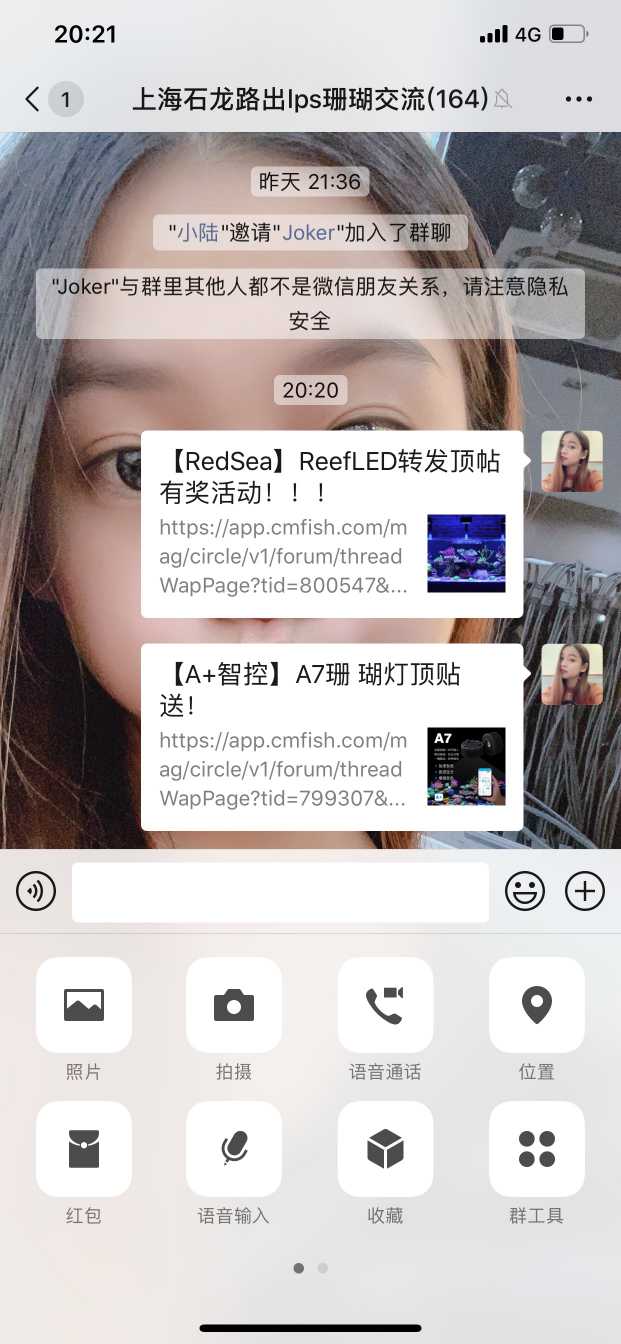Start a 语音通话 voice call
This screenshot has width=621, height=1344.
(385, 1005)
